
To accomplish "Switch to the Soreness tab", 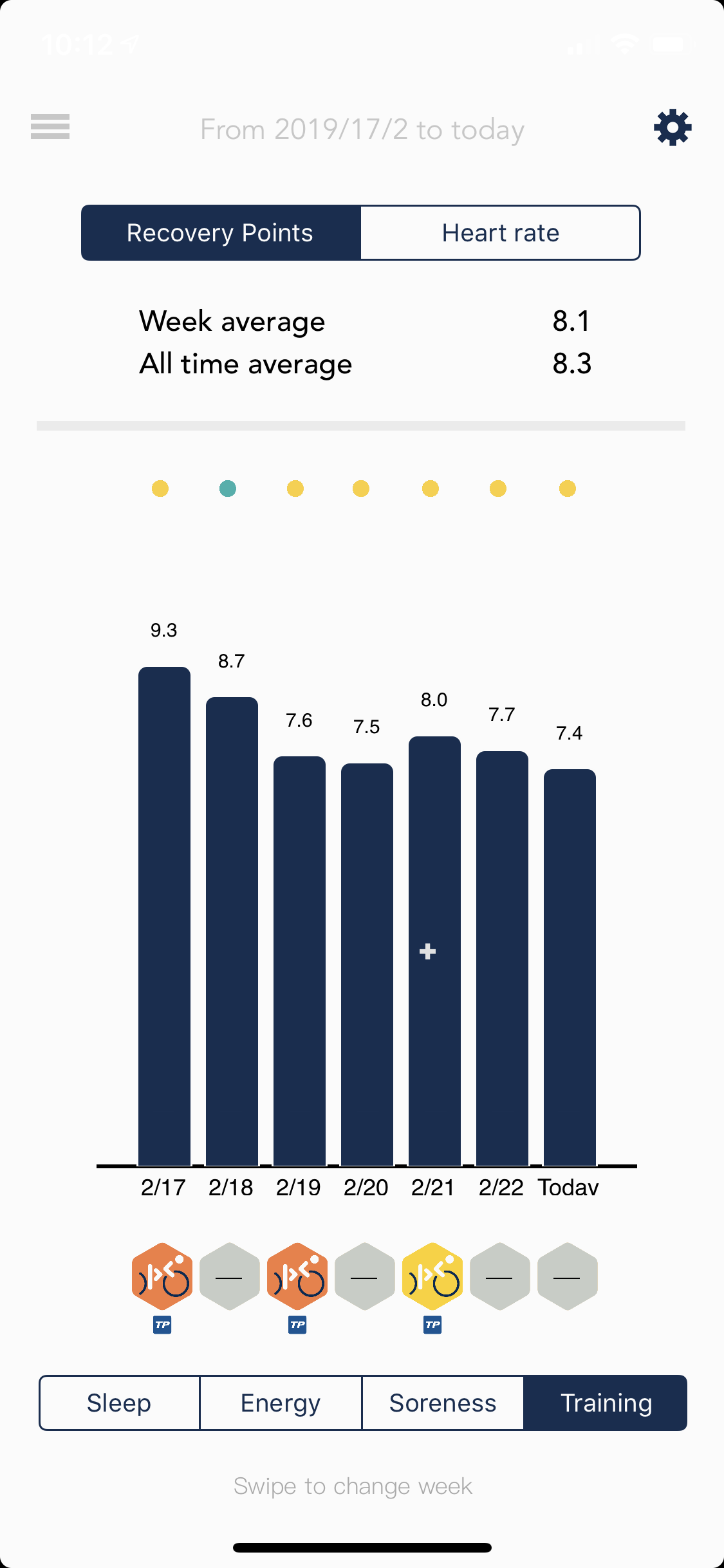I will pos(443,1403).
